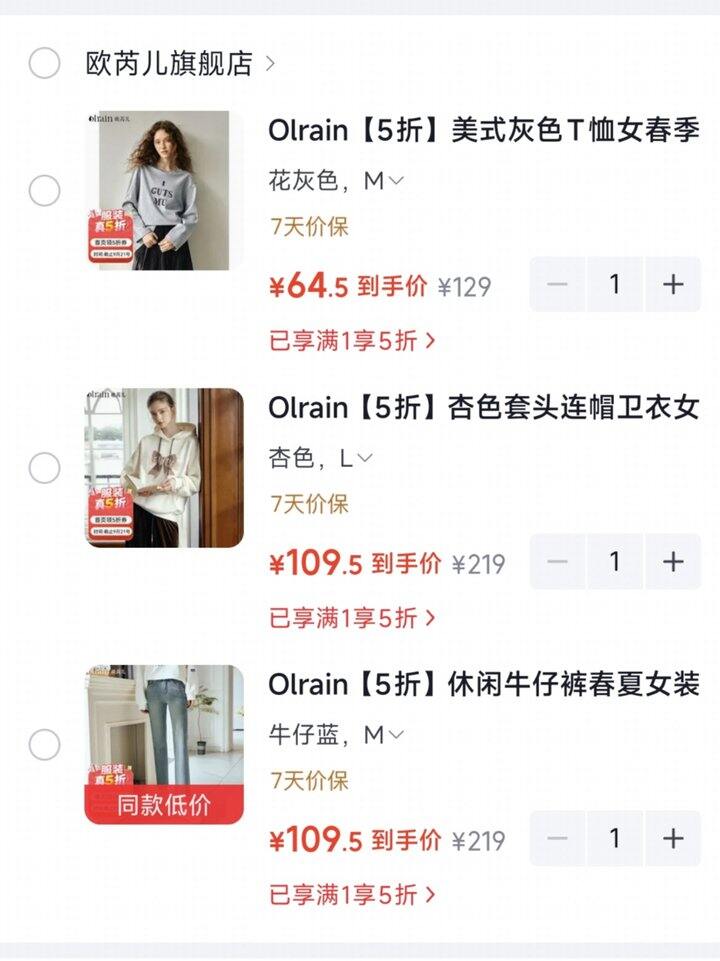
Task: Decrease quantity of the apricot hoodie
Action: (x=557, y=561)
